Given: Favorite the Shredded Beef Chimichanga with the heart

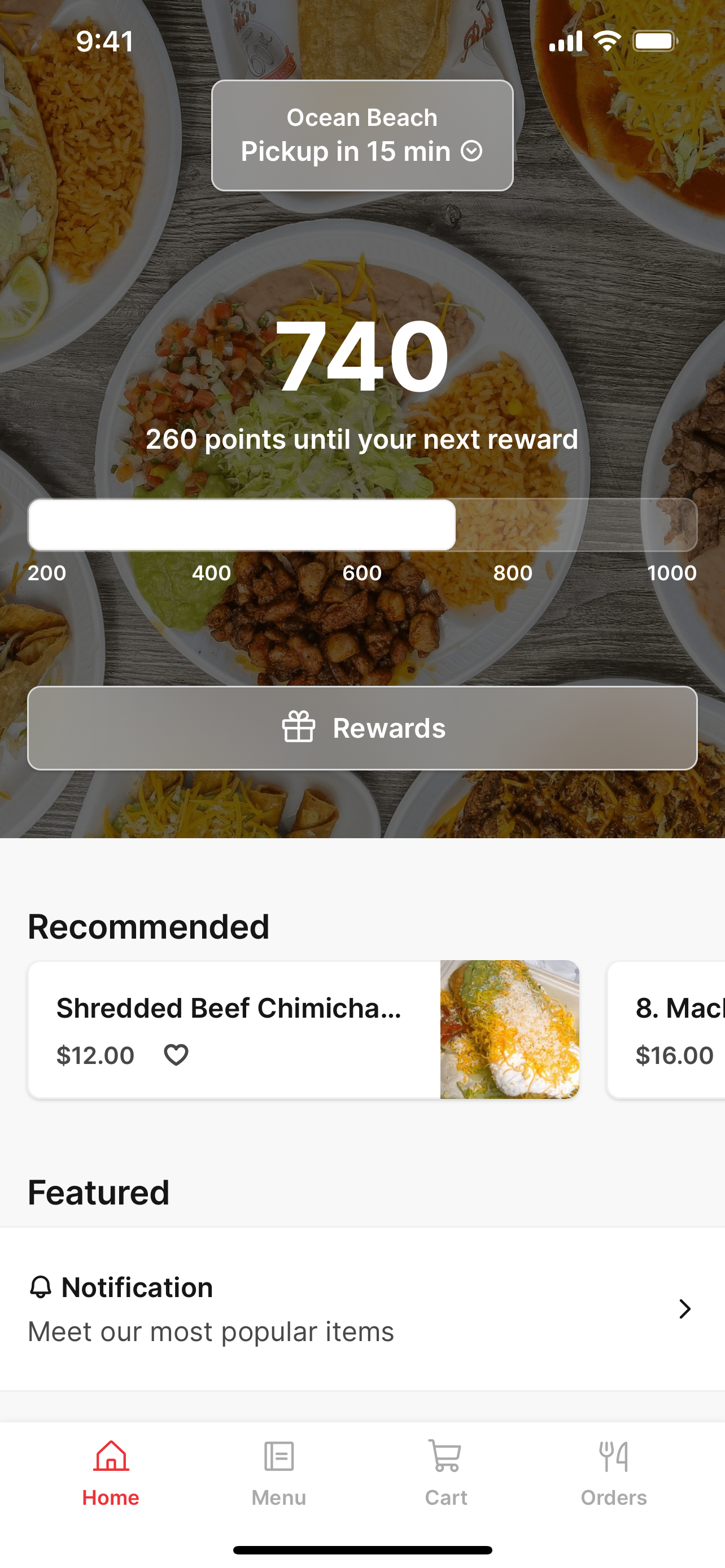Looking at the screenshot, I should [x=176, y=1055].
